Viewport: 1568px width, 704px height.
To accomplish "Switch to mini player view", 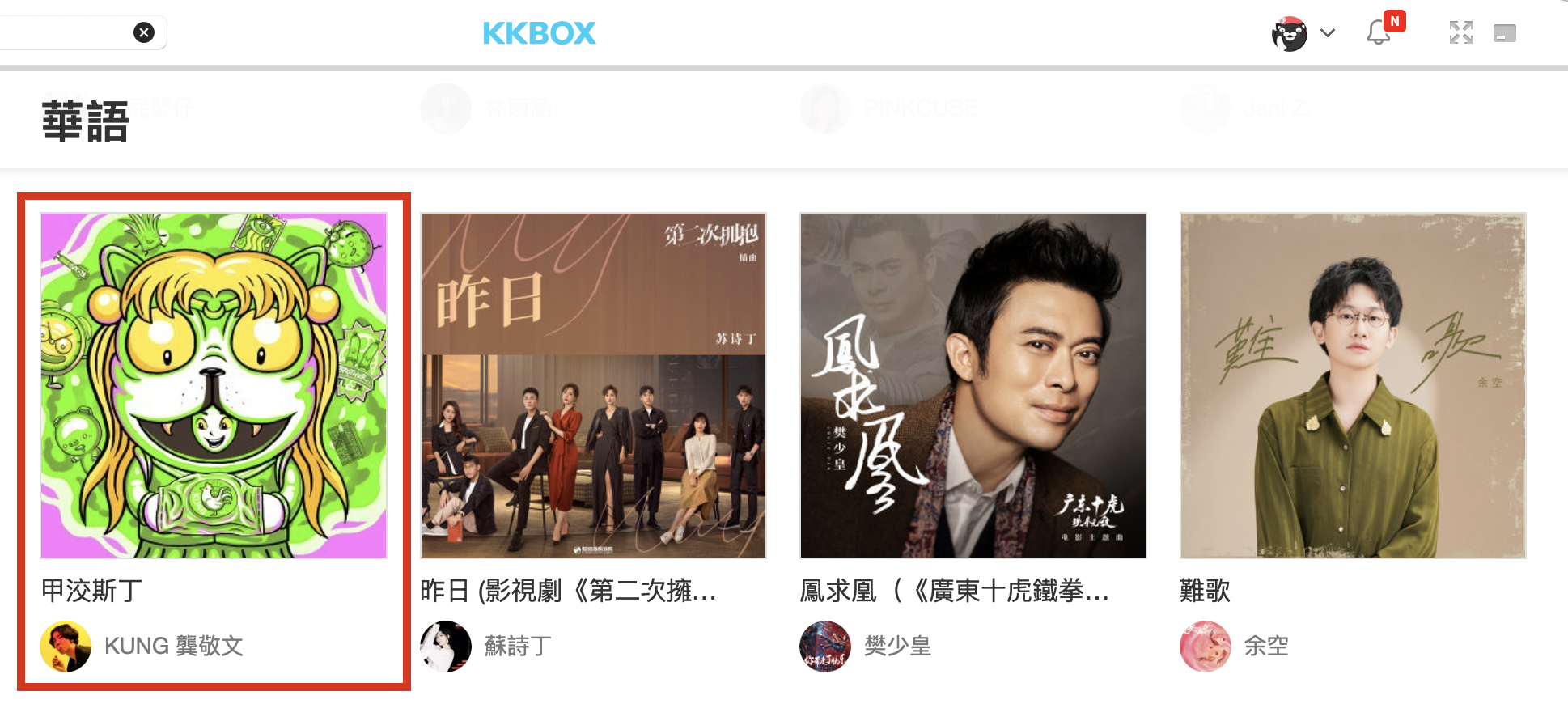I will 1504,33.
